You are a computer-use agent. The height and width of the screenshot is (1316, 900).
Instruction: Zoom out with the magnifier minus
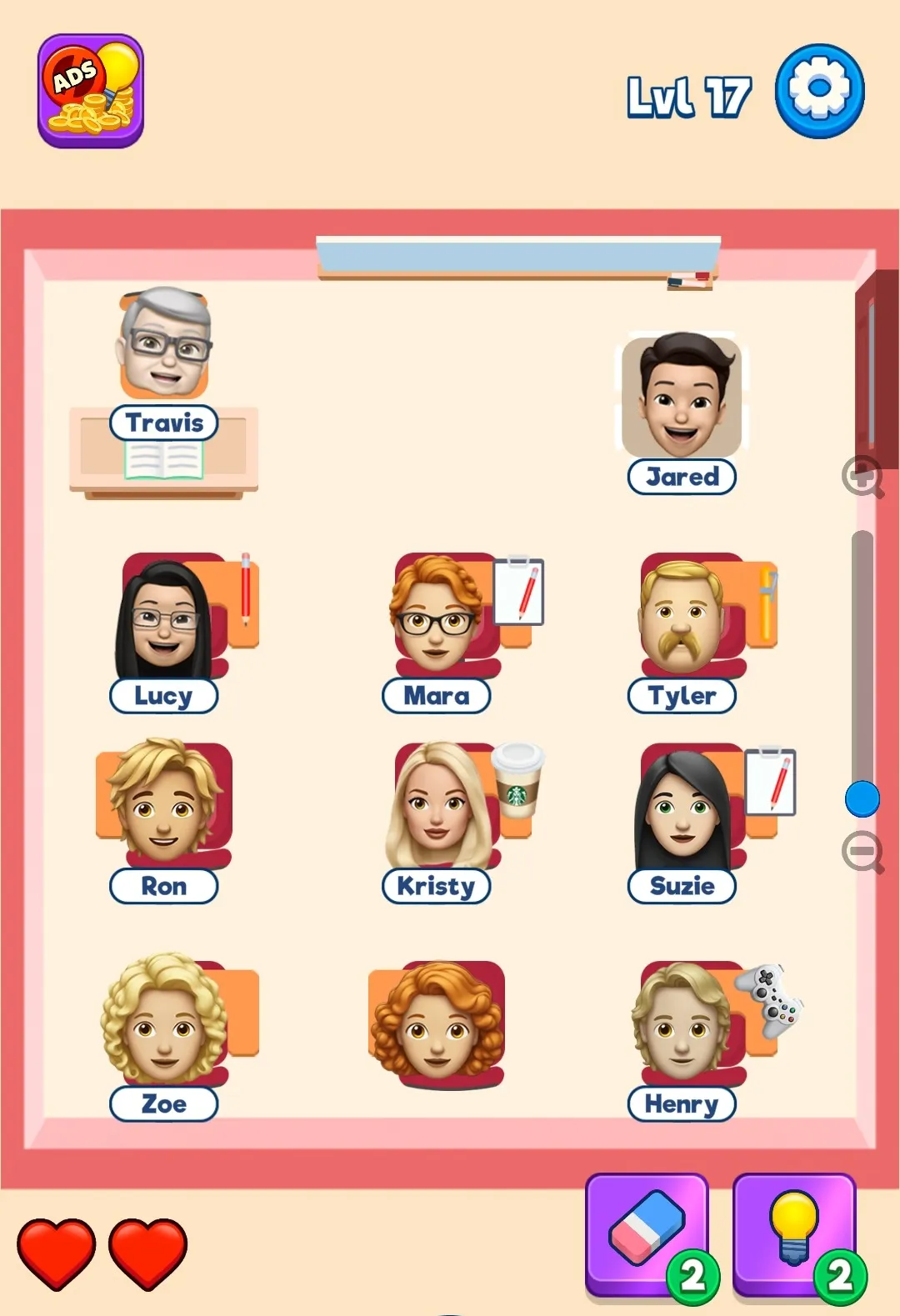[x=862, y=852]
